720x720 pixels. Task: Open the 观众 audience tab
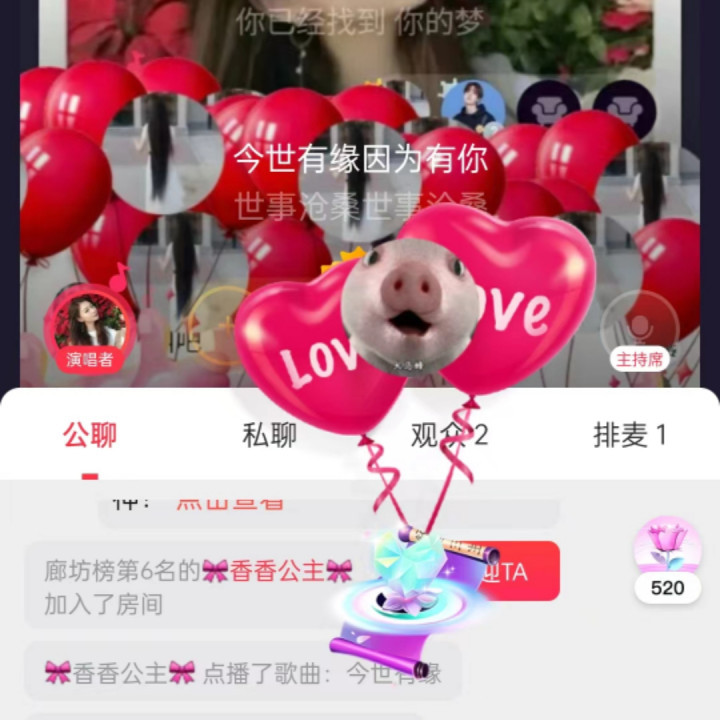pyautogui.click(x=449, y=435)
